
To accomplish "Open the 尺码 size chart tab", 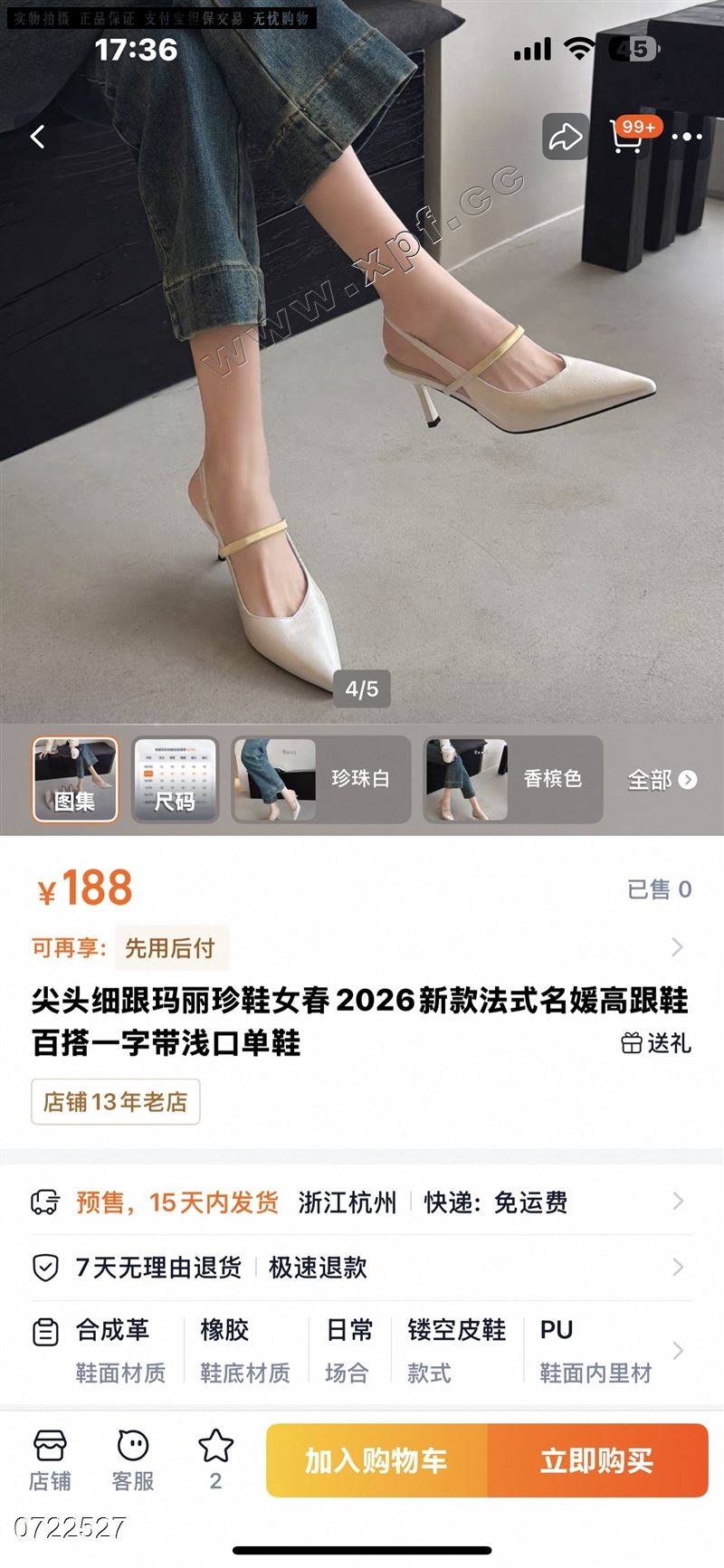I will 174,779.
